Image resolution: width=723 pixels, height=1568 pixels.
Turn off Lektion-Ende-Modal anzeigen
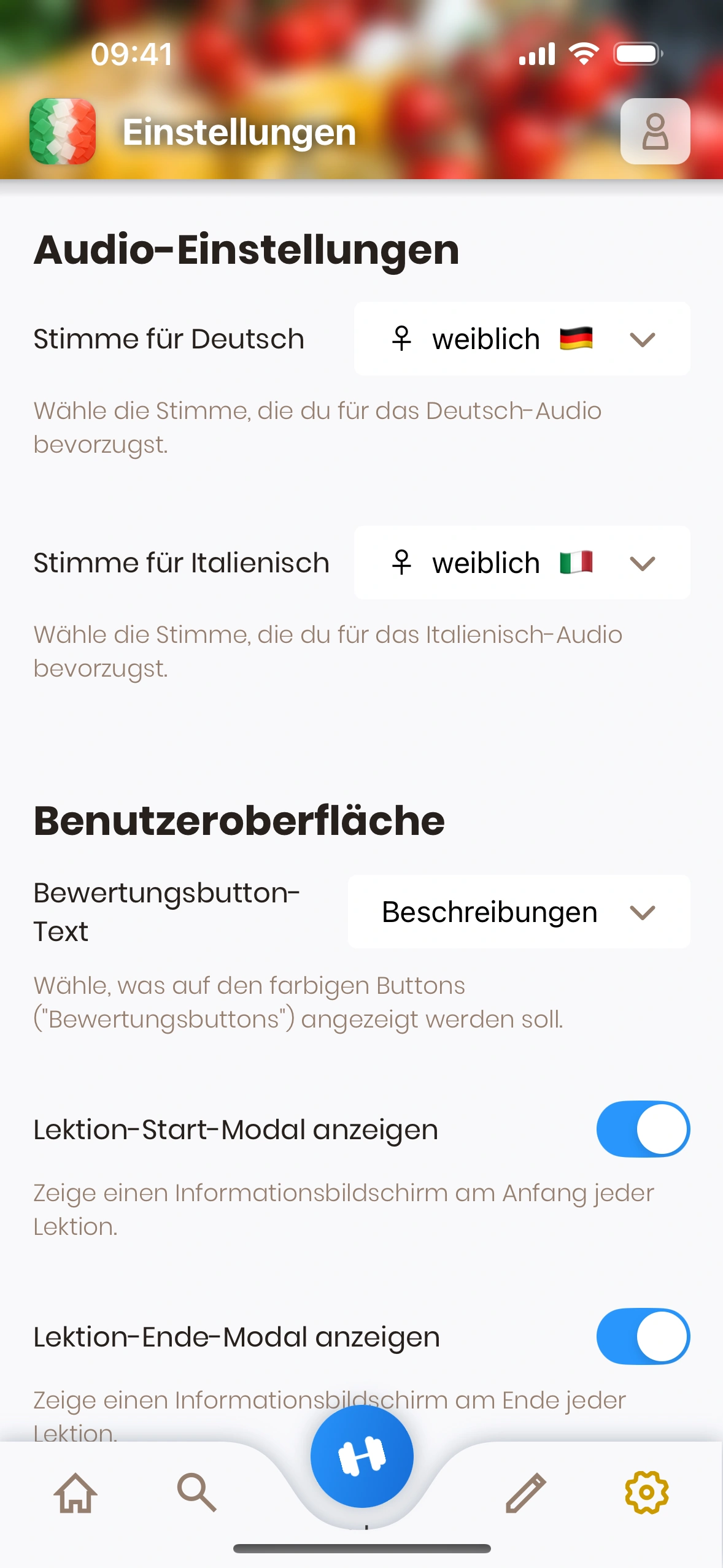tap(643, 1336)
